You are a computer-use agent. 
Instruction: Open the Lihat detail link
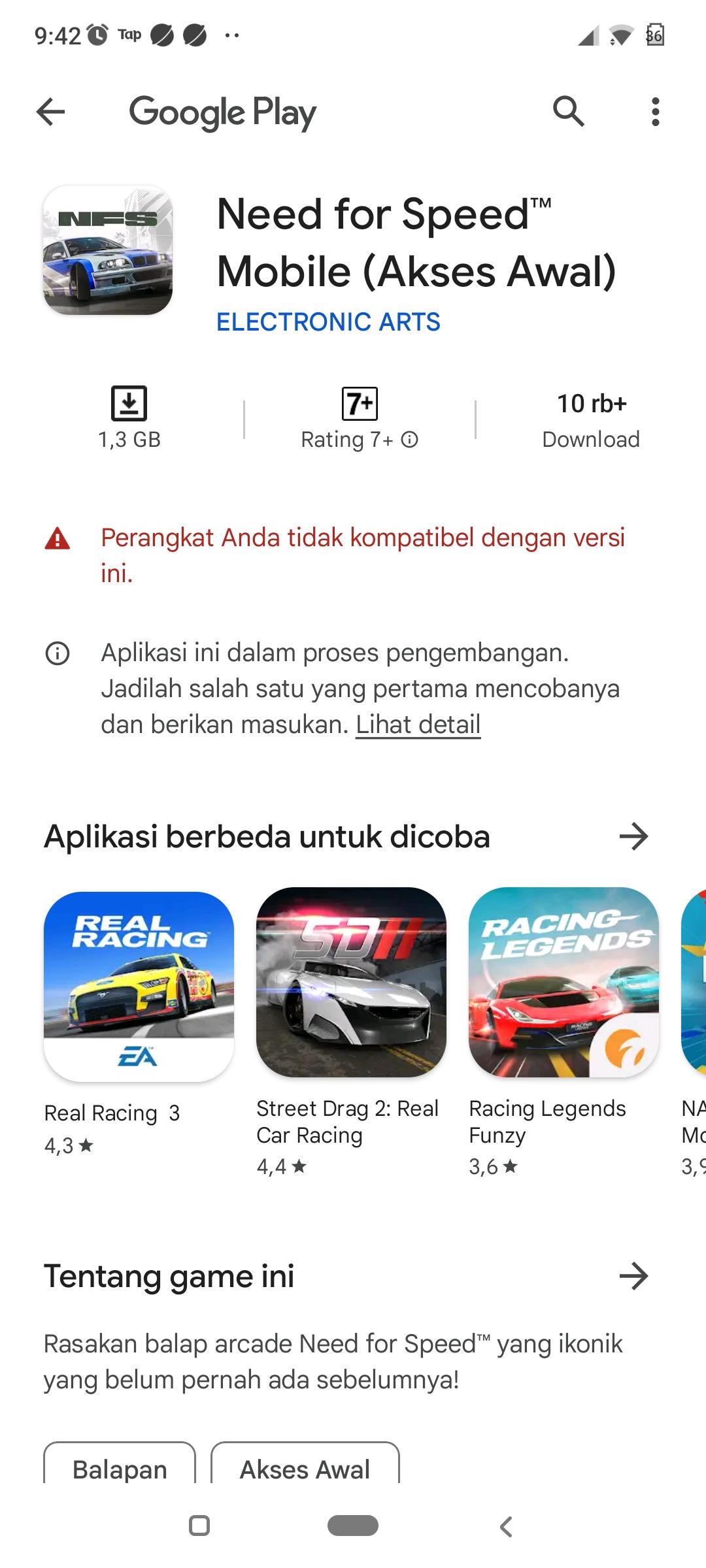tap(418, 725)
